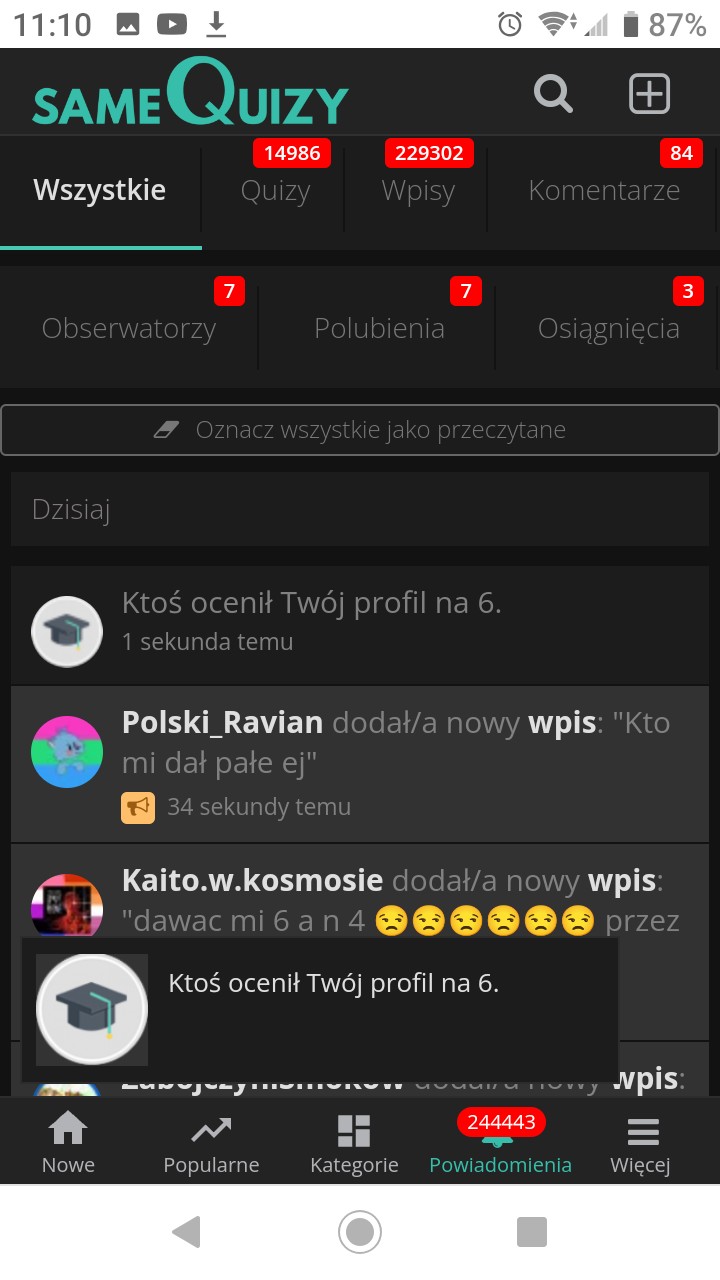Go to the sameQuizy home logo

190,94
